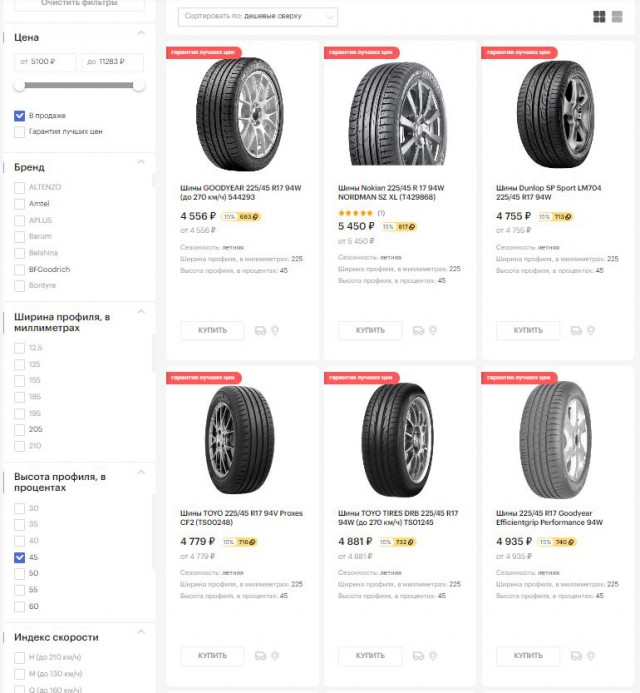Uncheck the "В продаже" checkbox
Image resolution: width=640 pixels, height=693 pixels.
20,115
